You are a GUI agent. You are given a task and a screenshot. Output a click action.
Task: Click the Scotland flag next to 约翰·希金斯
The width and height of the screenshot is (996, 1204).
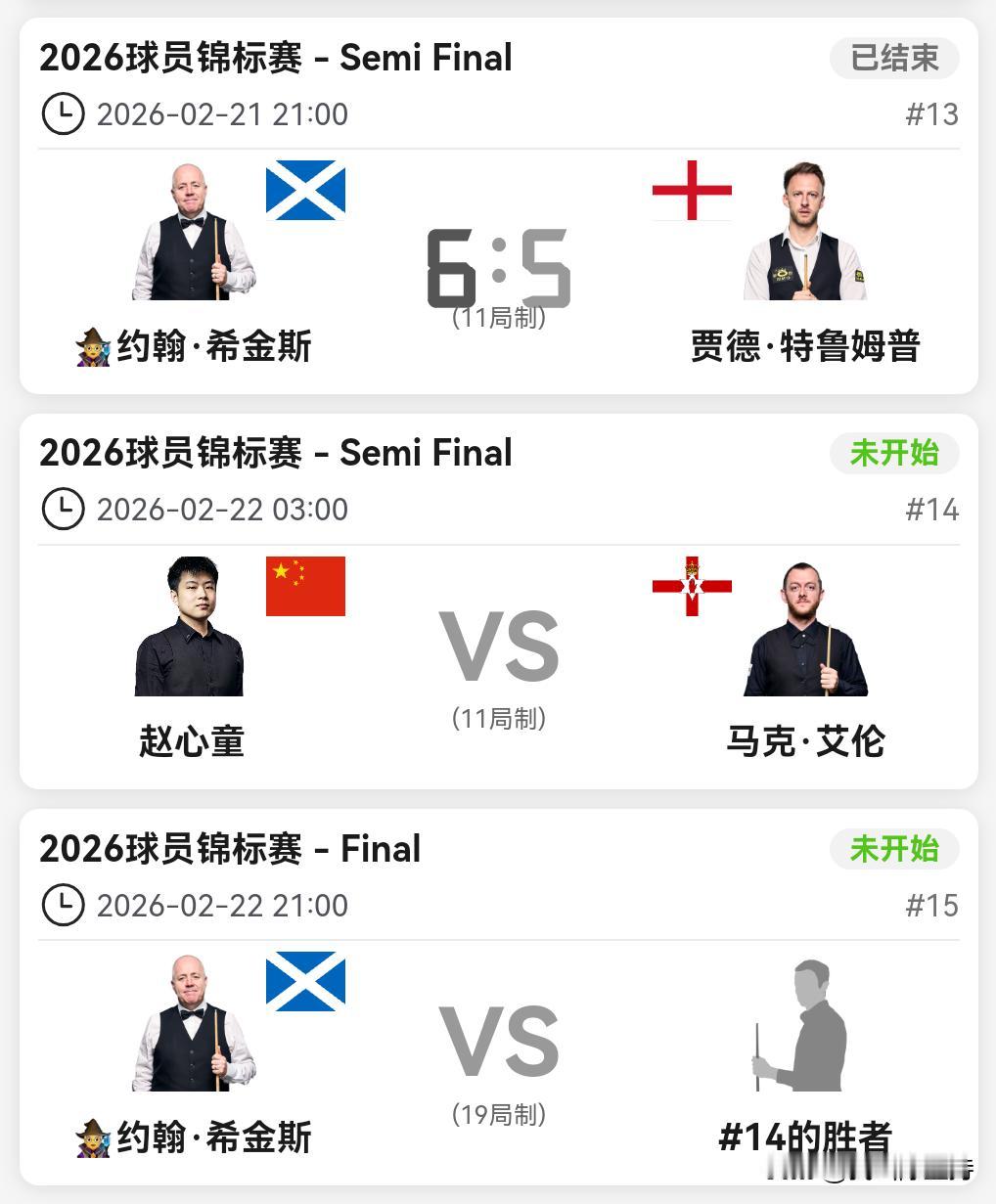point(304,191)
